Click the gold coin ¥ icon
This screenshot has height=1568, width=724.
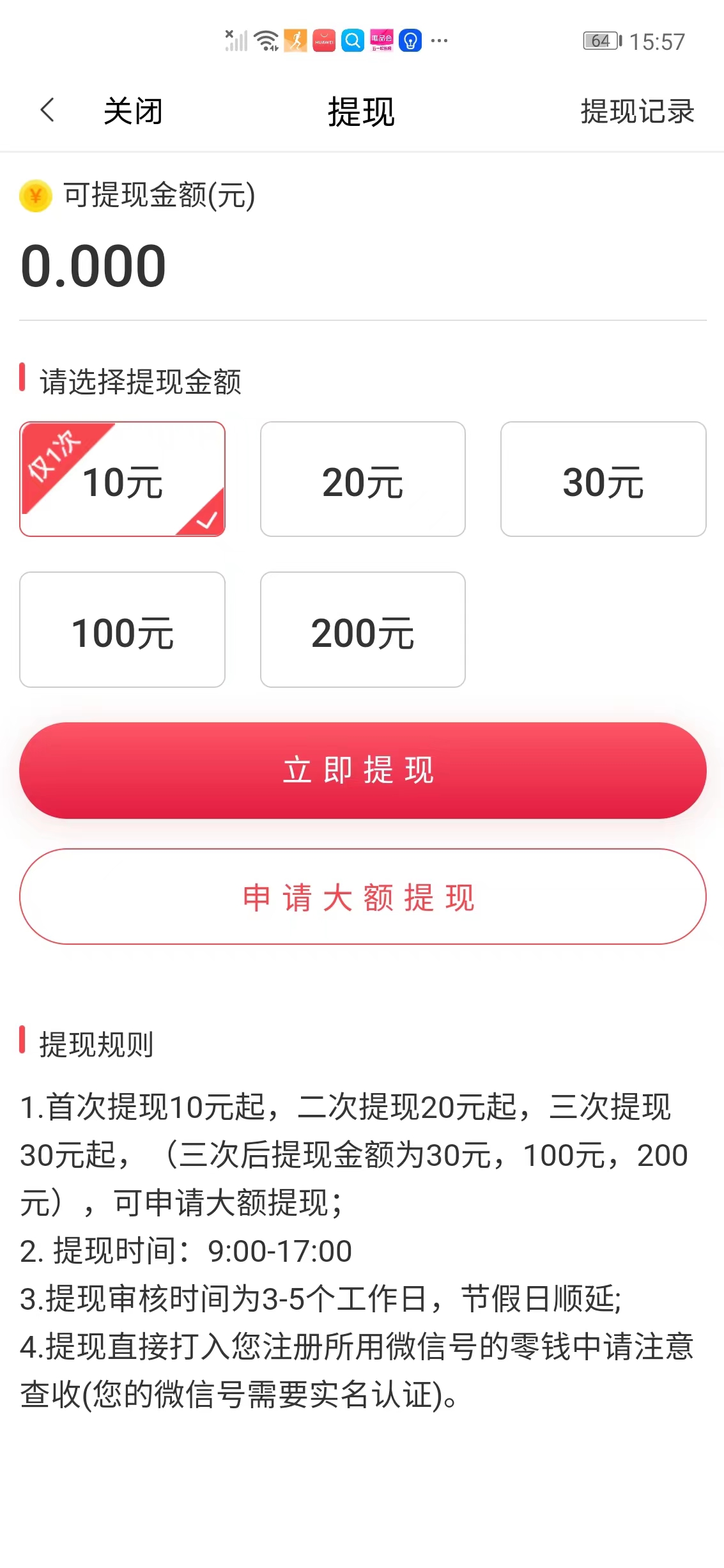pos(35,197)
